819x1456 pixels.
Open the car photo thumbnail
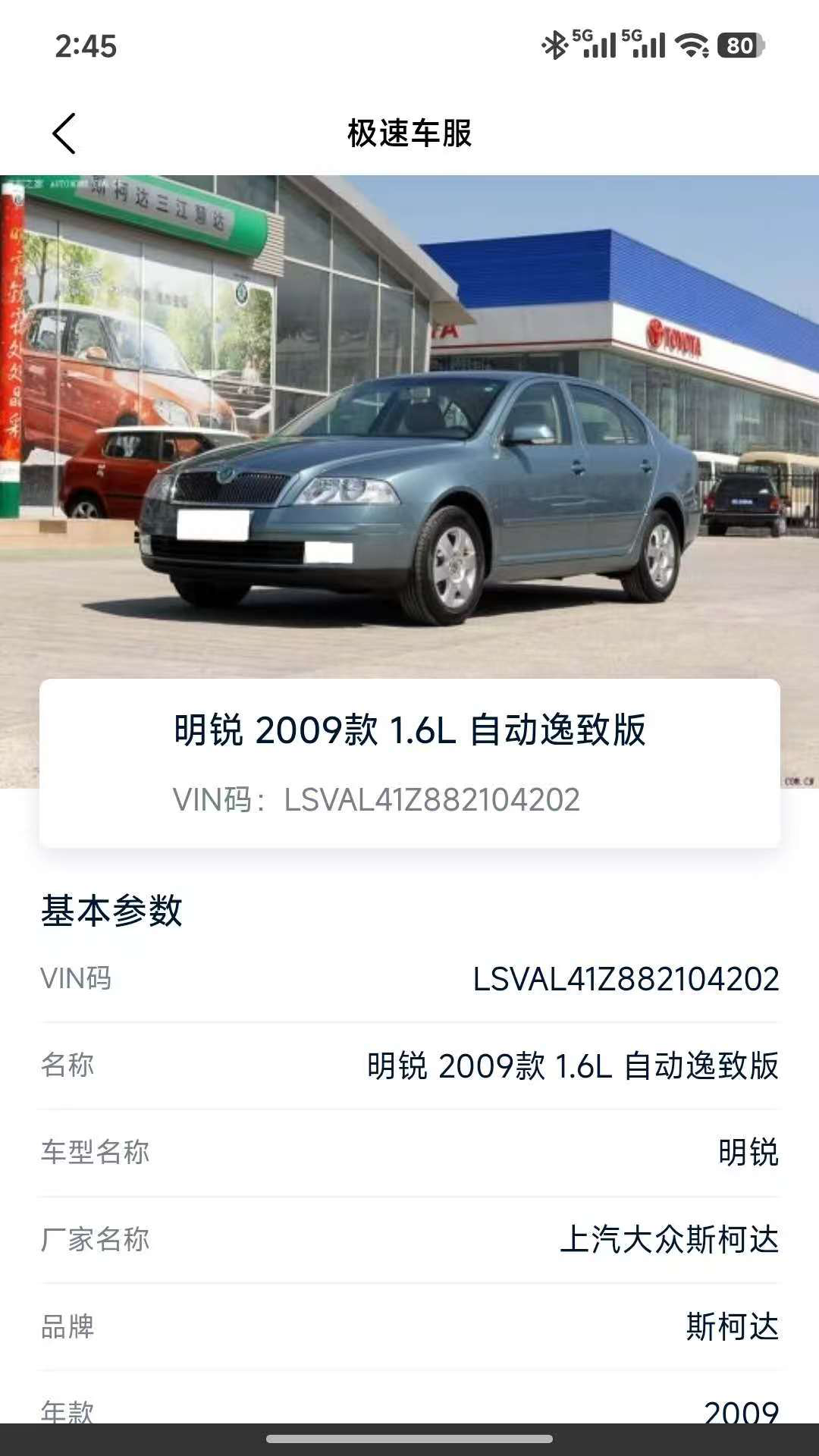(409, 425)
